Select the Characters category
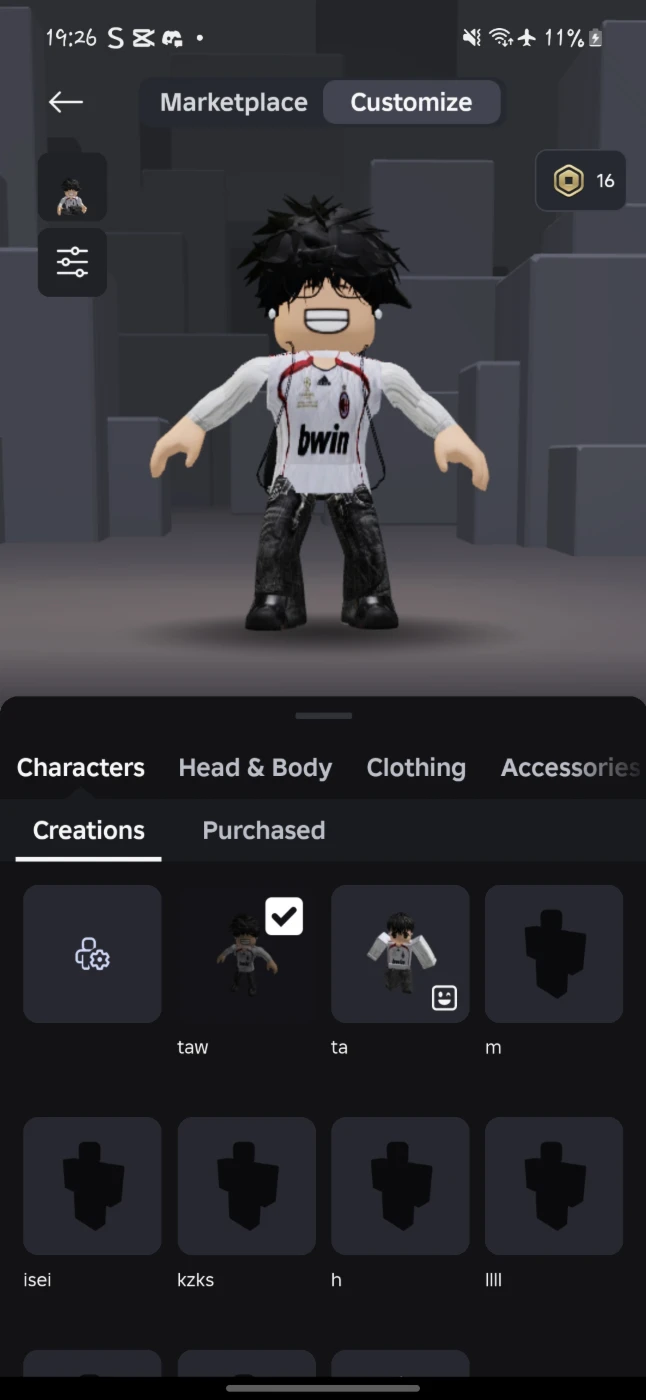Image resolution: width=646 pixels, height=1400 pixels. point(81,767)
